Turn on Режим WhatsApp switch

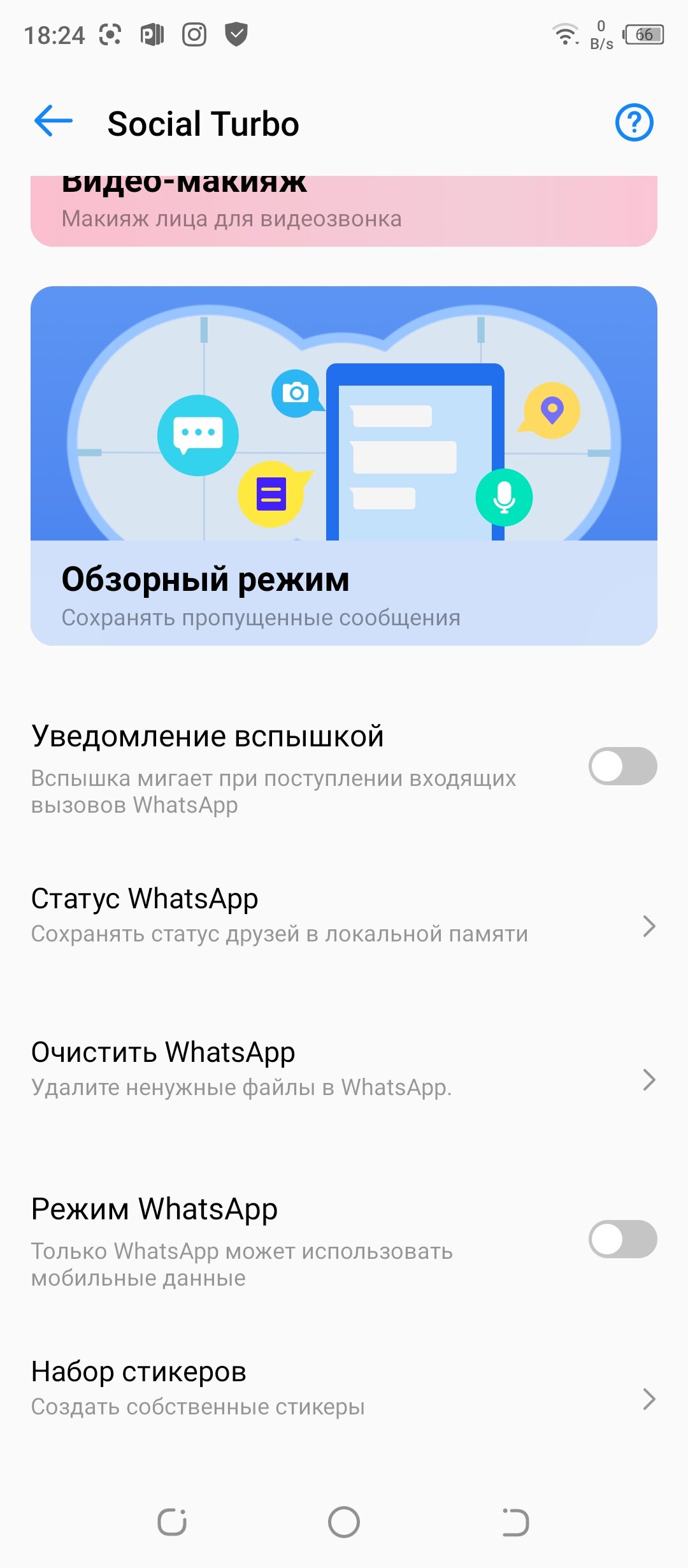pos(622,1239)
